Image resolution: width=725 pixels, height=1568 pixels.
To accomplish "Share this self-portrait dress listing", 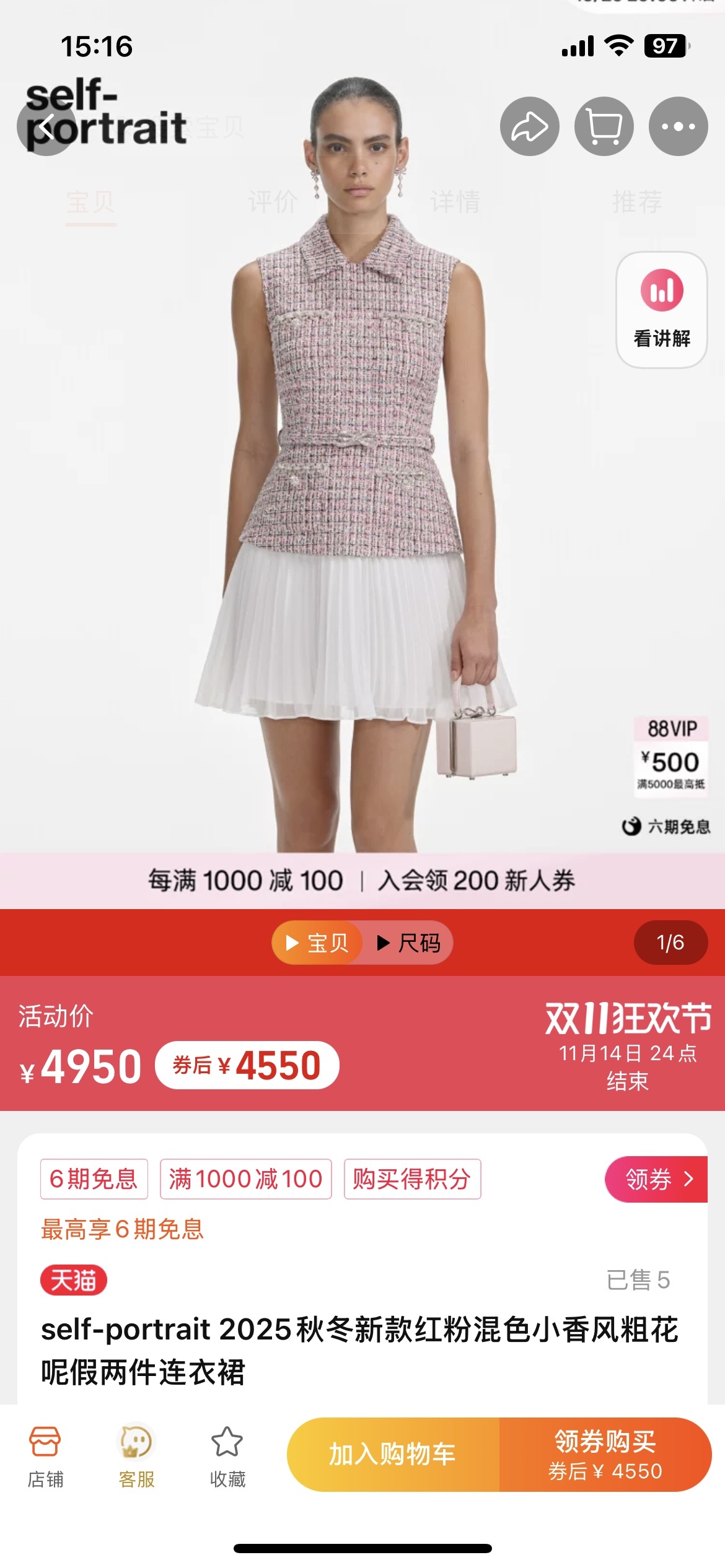I will click(529, 126).
